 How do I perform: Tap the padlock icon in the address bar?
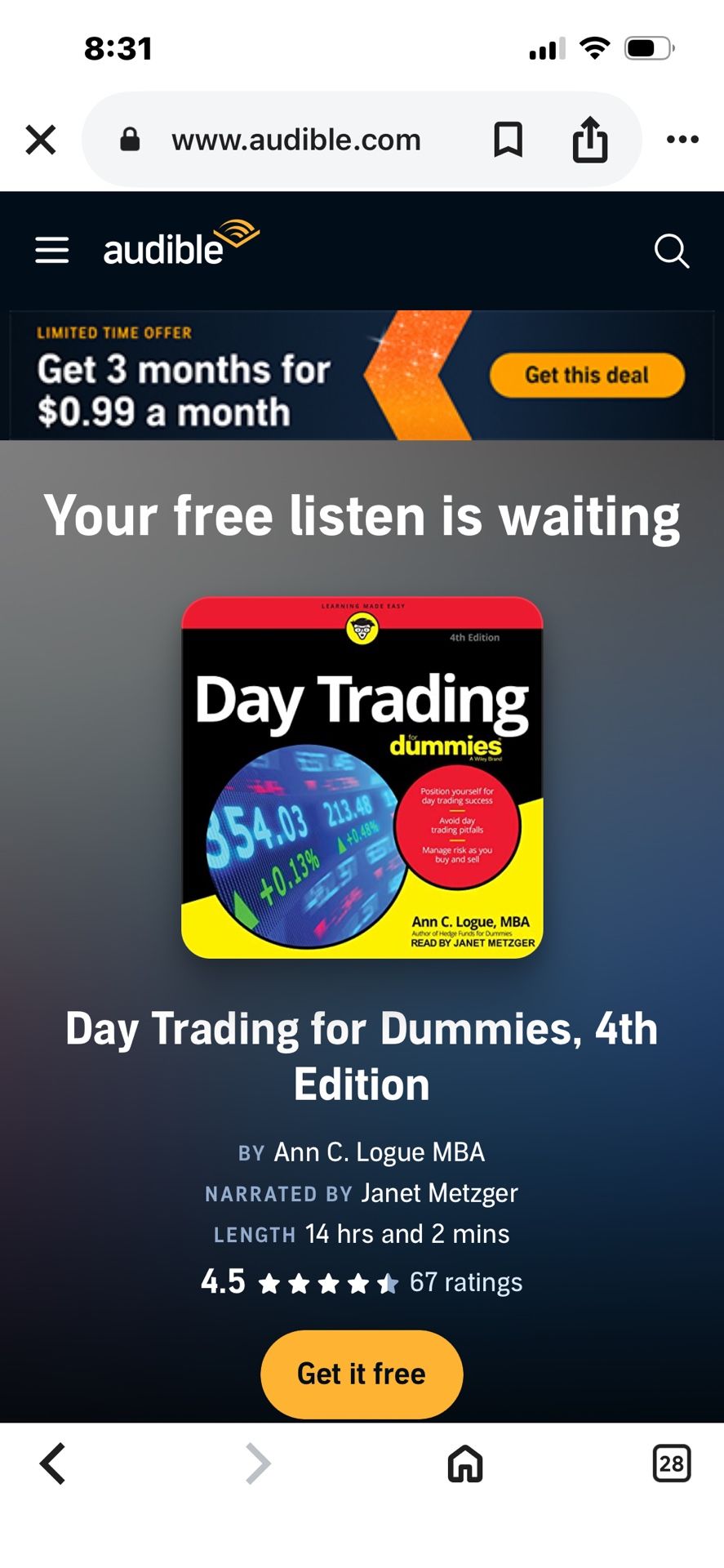pyautogui.click(x=131, y=139)
